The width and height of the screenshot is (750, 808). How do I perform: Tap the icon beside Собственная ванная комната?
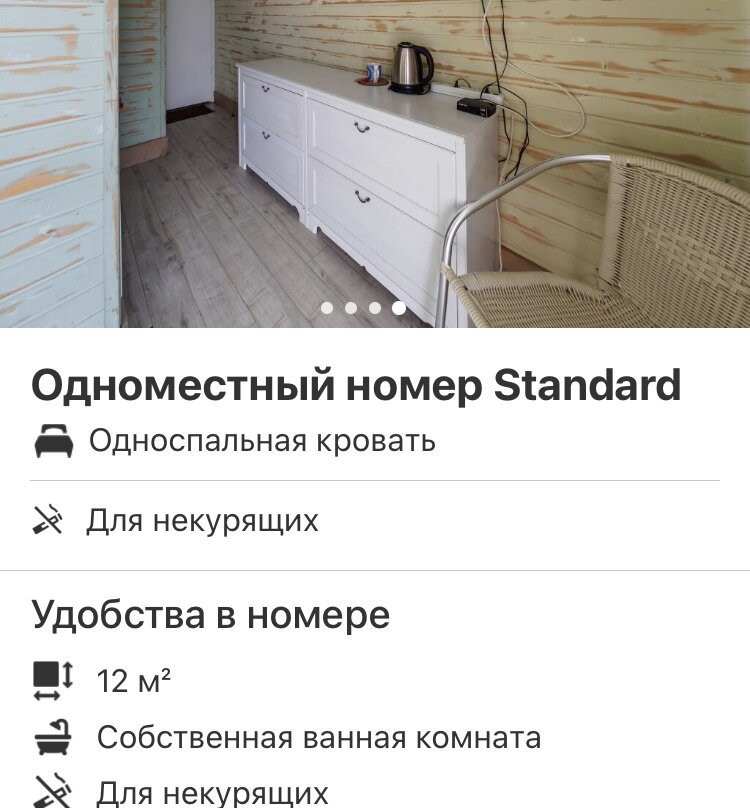53,737
